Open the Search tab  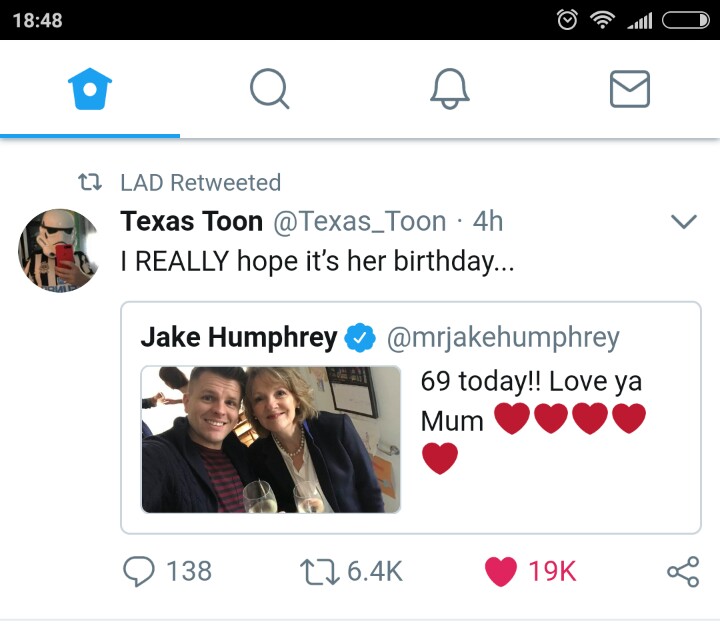(x=269, y=90)
